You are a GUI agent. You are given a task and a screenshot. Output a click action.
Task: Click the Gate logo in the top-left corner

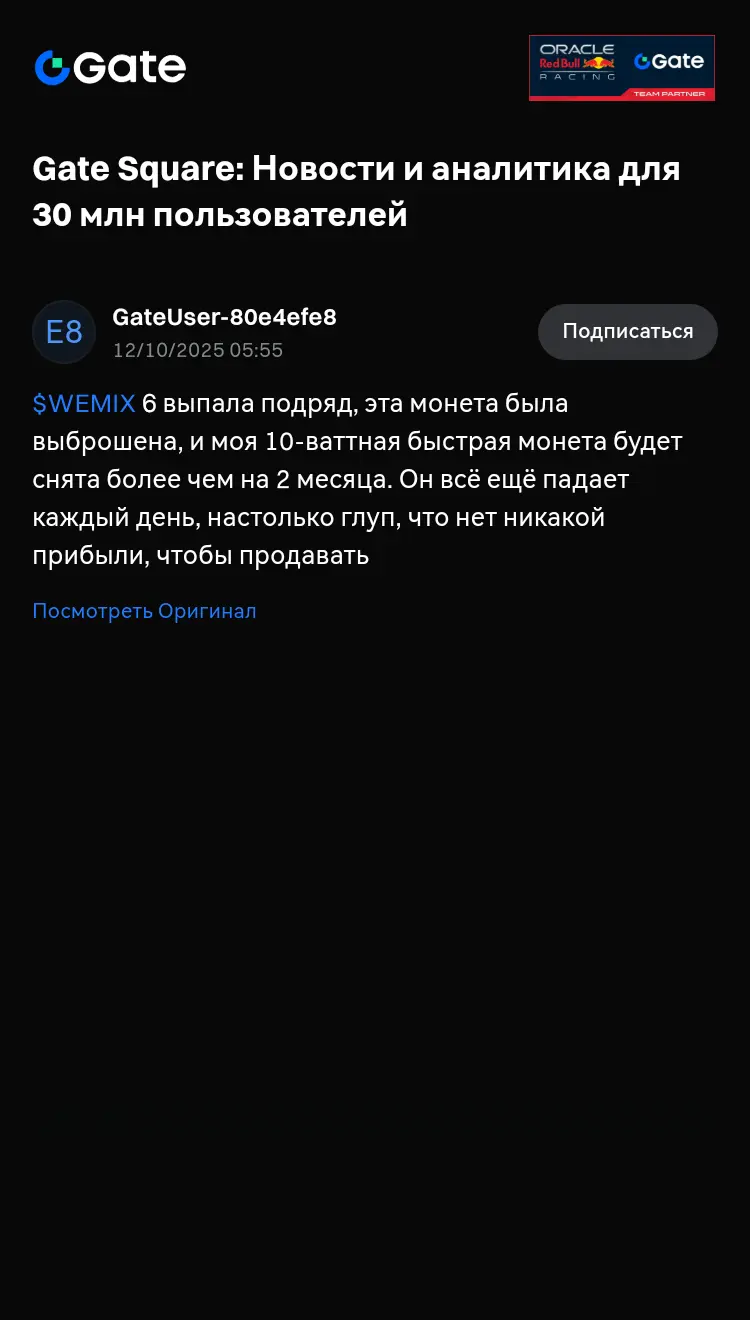(x=110, y=67)
